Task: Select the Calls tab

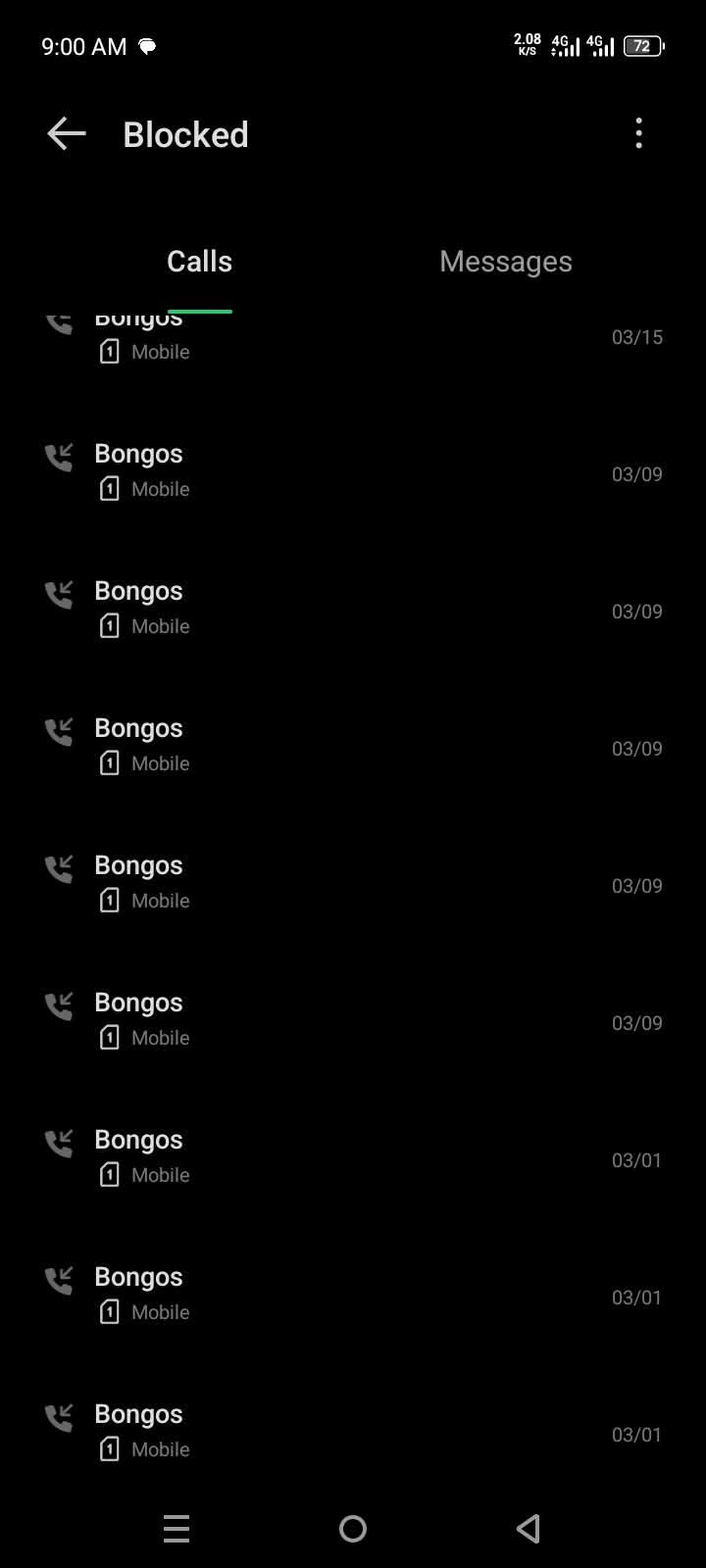Action: [200, 262]
